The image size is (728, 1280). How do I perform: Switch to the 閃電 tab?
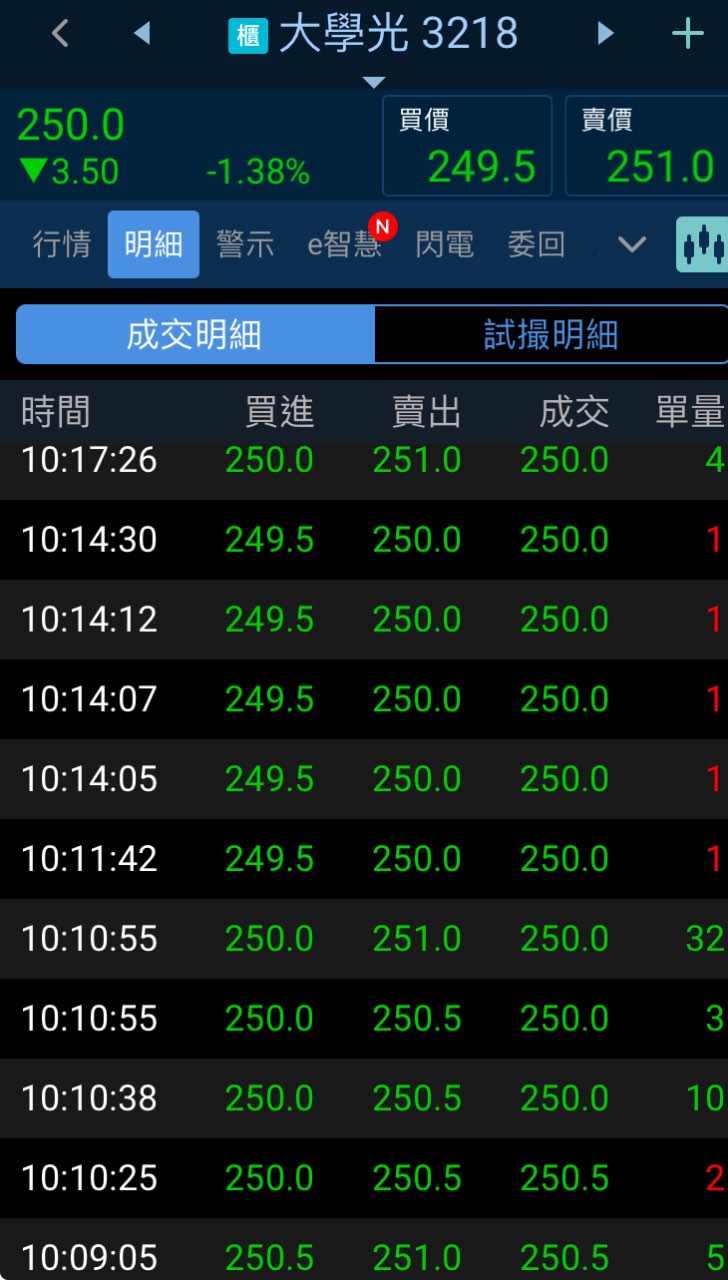(x=444, y=244)
